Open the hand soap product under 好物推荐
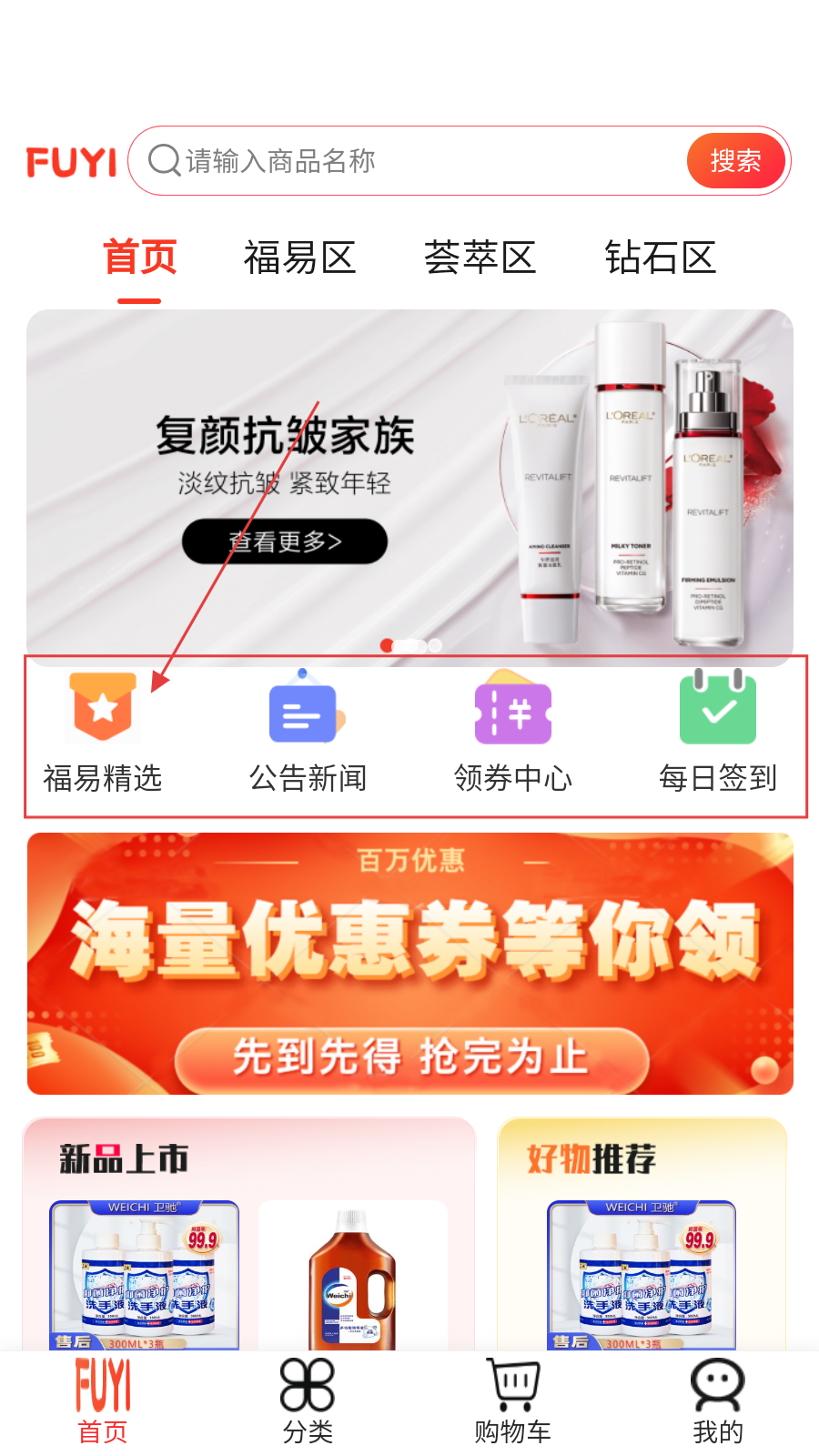The width and height of the screenshot is (819, 1456). tap(642, 1274)
